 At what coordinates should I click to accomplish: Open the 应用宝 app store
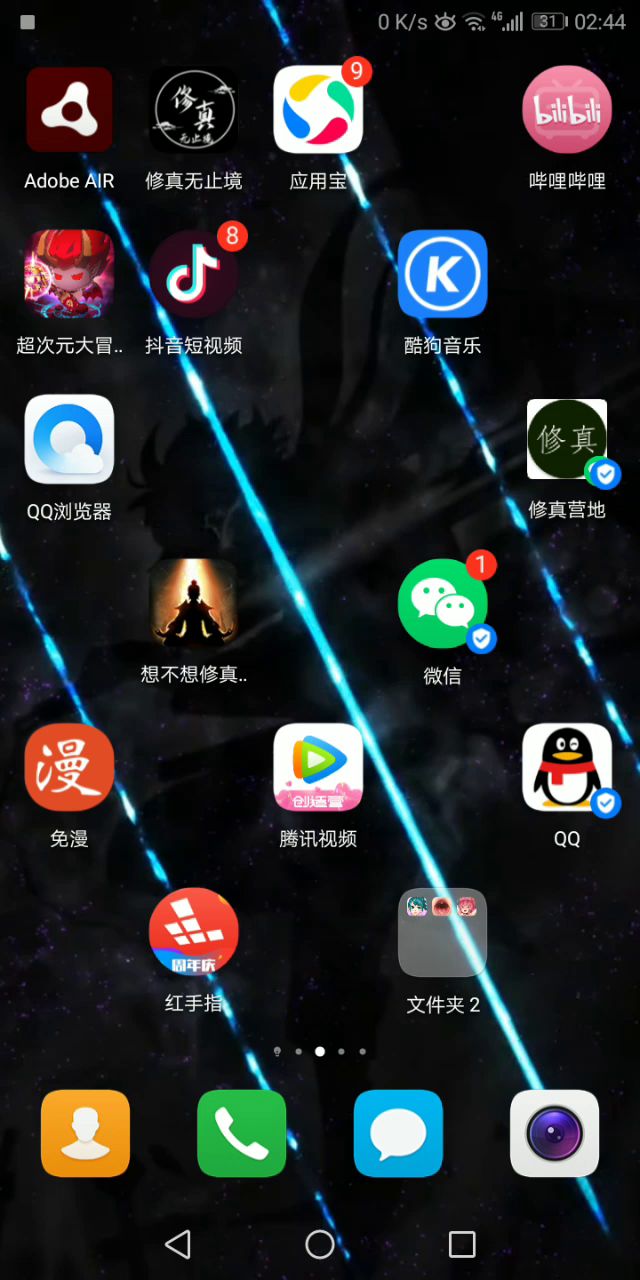(318, 110)
